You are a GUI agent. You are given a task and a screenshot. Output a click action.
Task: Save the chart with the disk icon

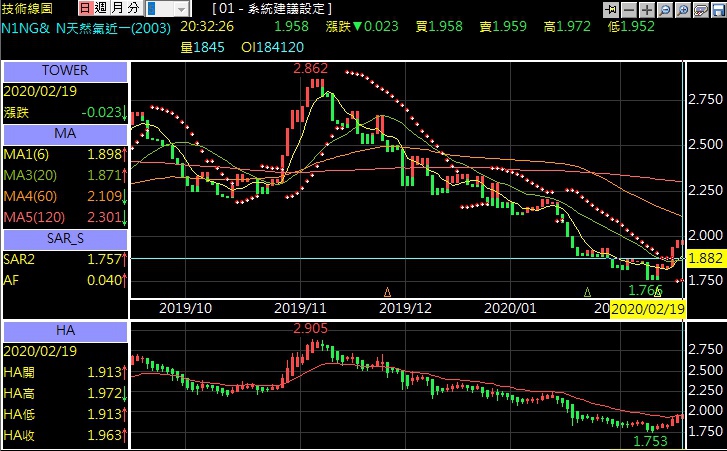tap(717, 8)
